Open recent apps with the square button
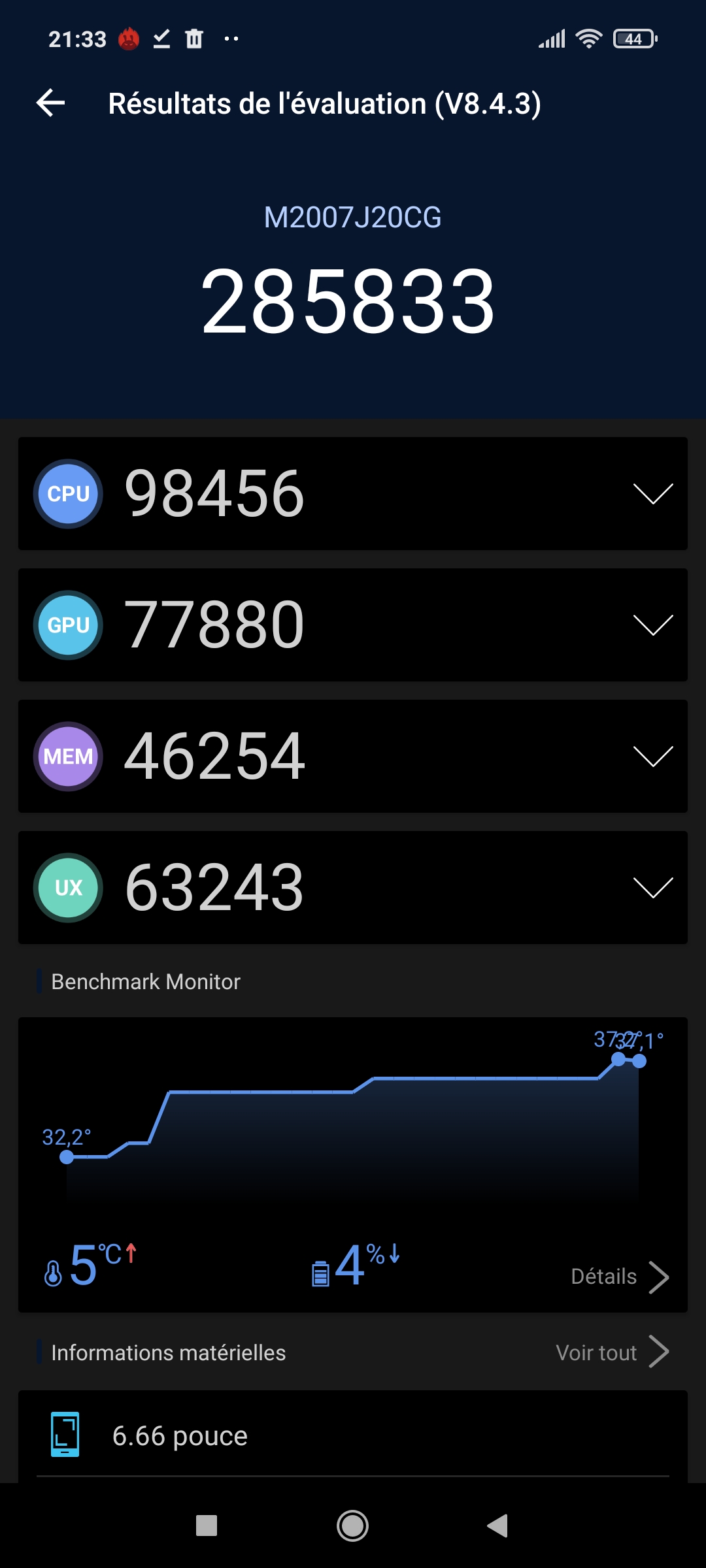The height and width of the screenshot is (1568, 706). (x=207, y=1526)
